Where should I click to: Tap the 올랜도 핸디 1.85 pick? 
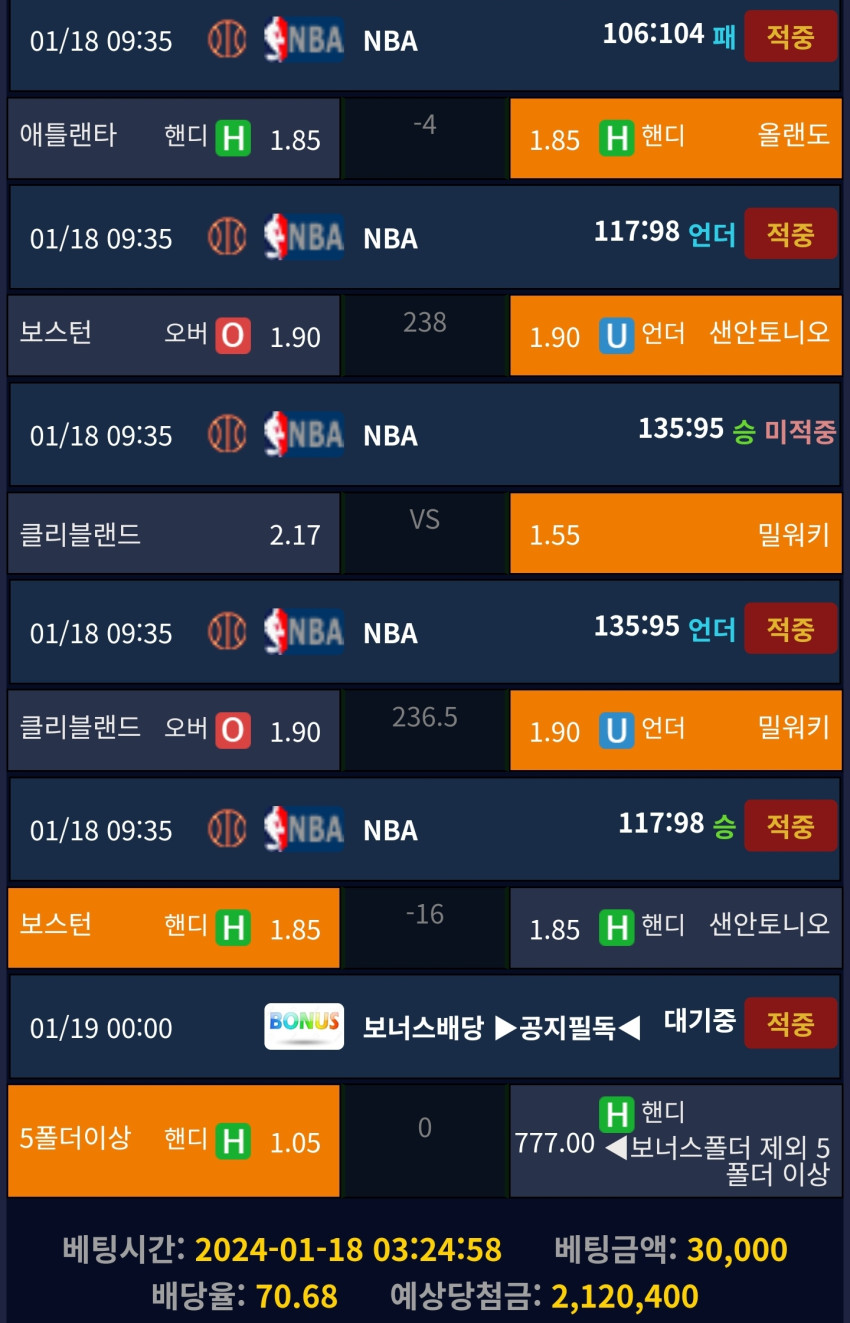point(675,138)
